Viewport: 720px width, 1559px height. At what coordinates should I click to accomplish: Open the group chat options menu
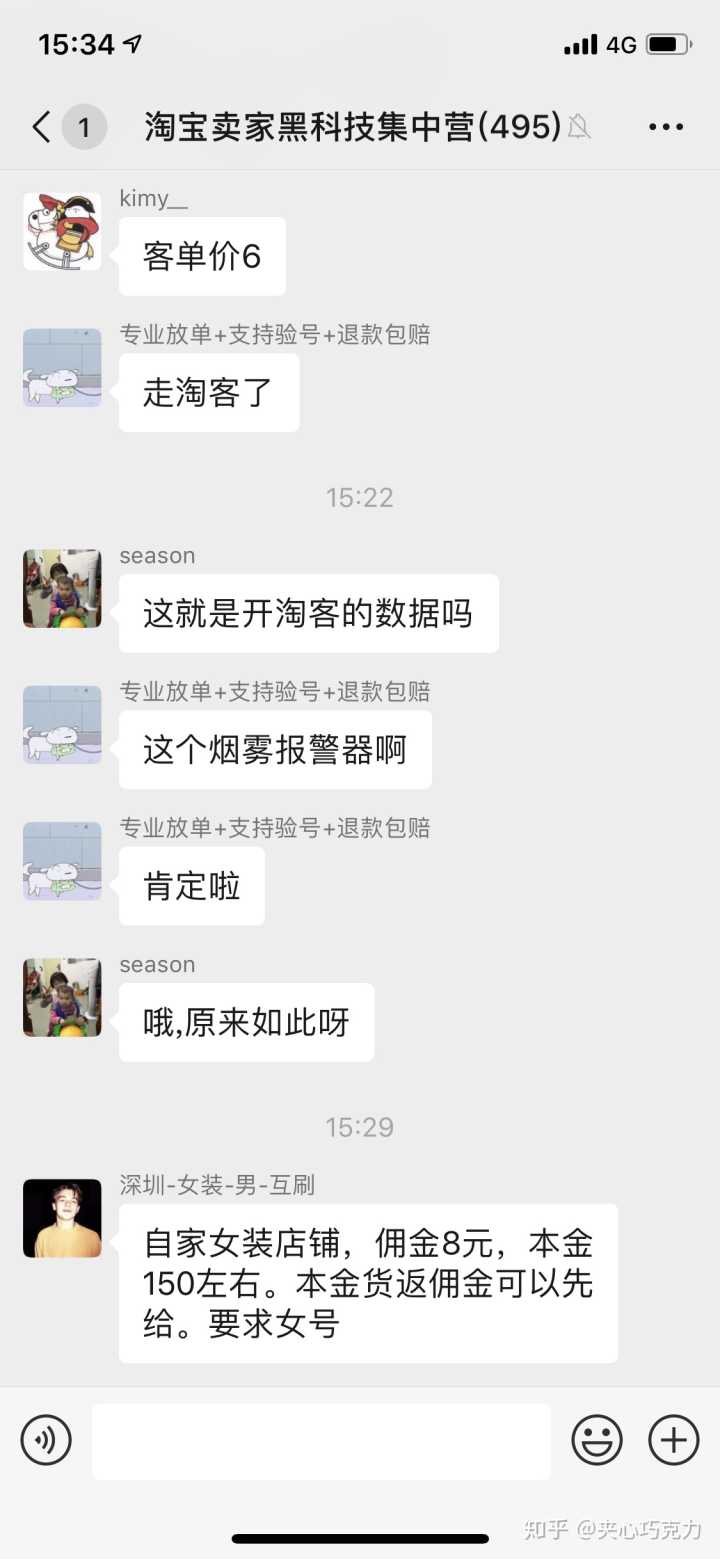tap(665, 127)
